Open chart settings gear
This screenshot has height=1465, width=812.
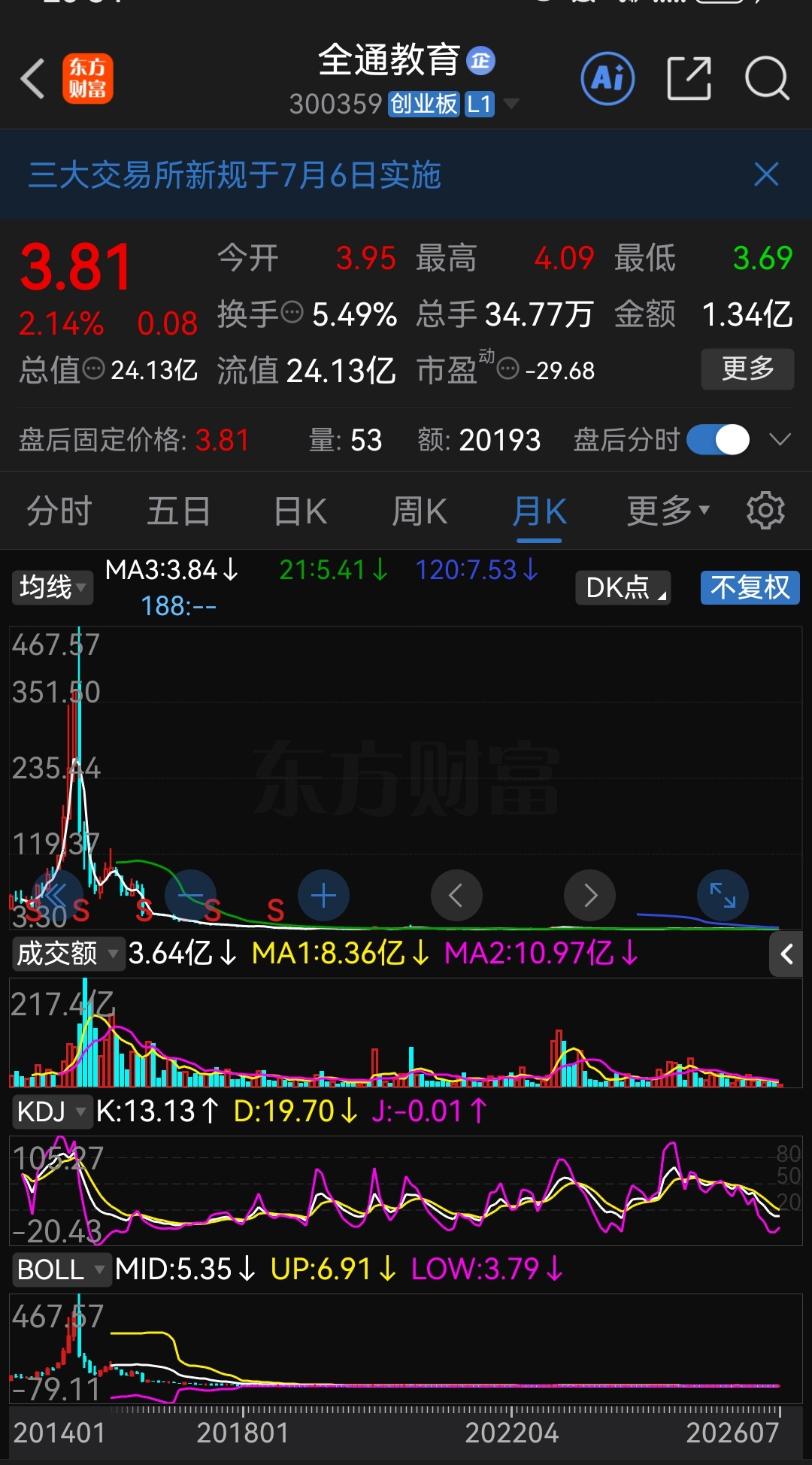tap(765, 511)
